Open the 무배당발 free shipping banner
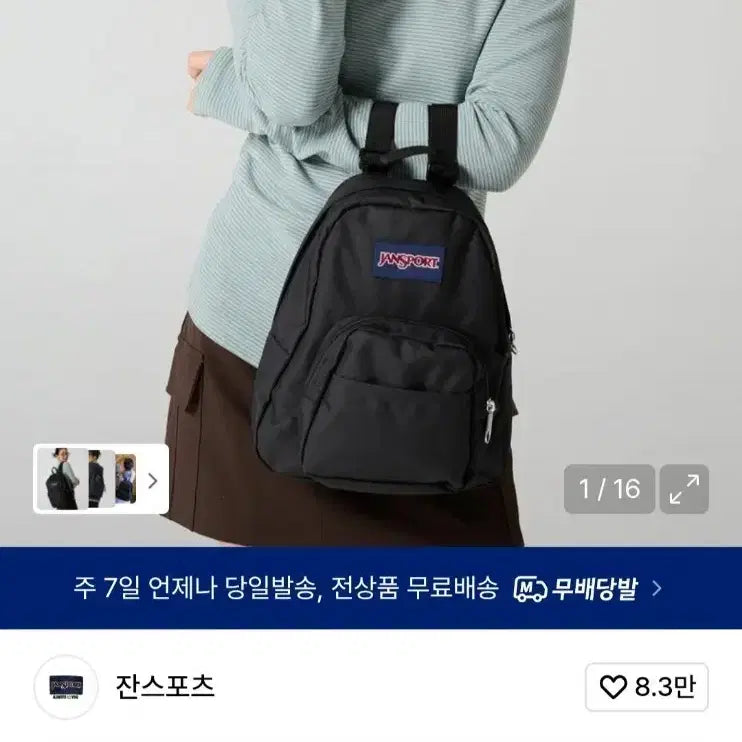Screen dimensions: 742x742 click(370, 588)
